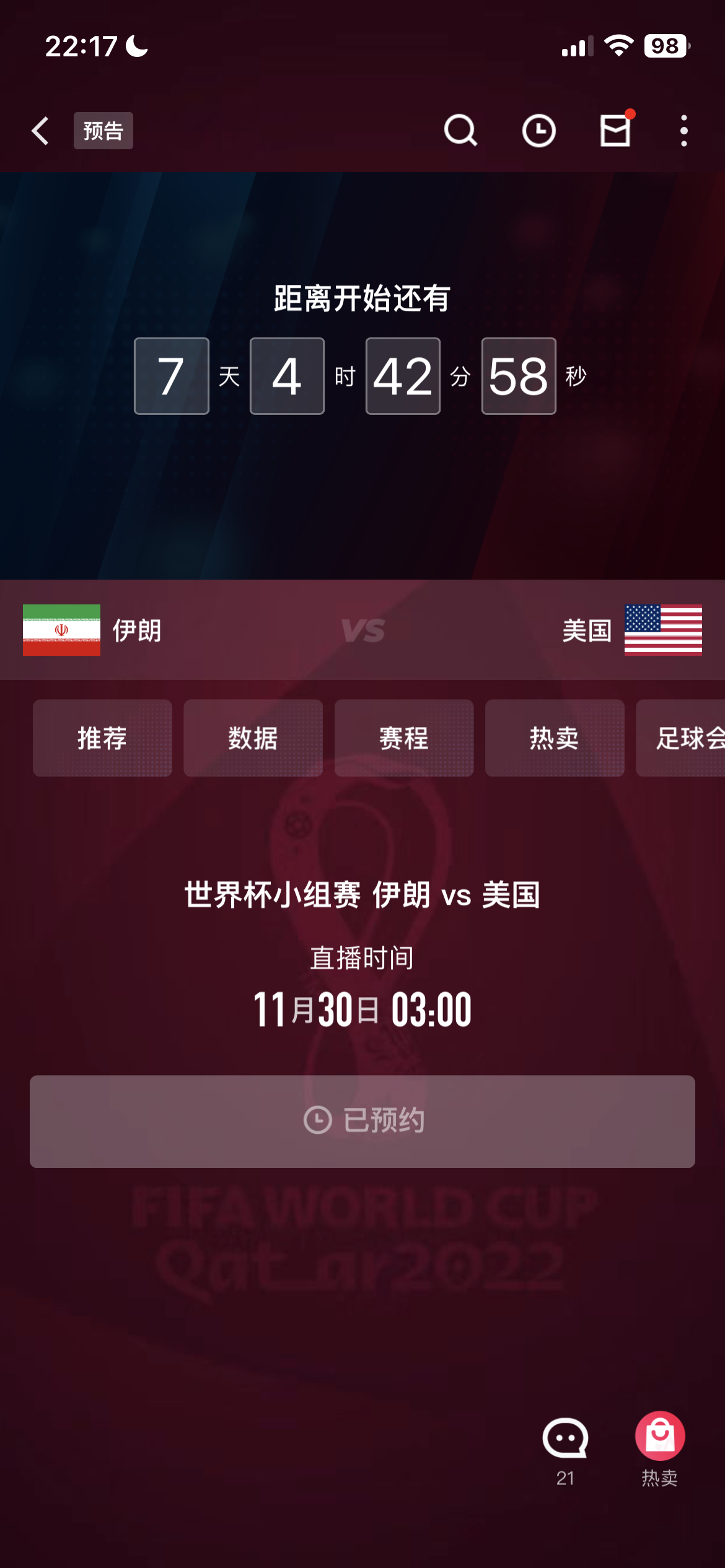The height and width of the screenshot is (1568, 725).
Task: Select the partially visible 足球 tab
Action: (680, 738)
